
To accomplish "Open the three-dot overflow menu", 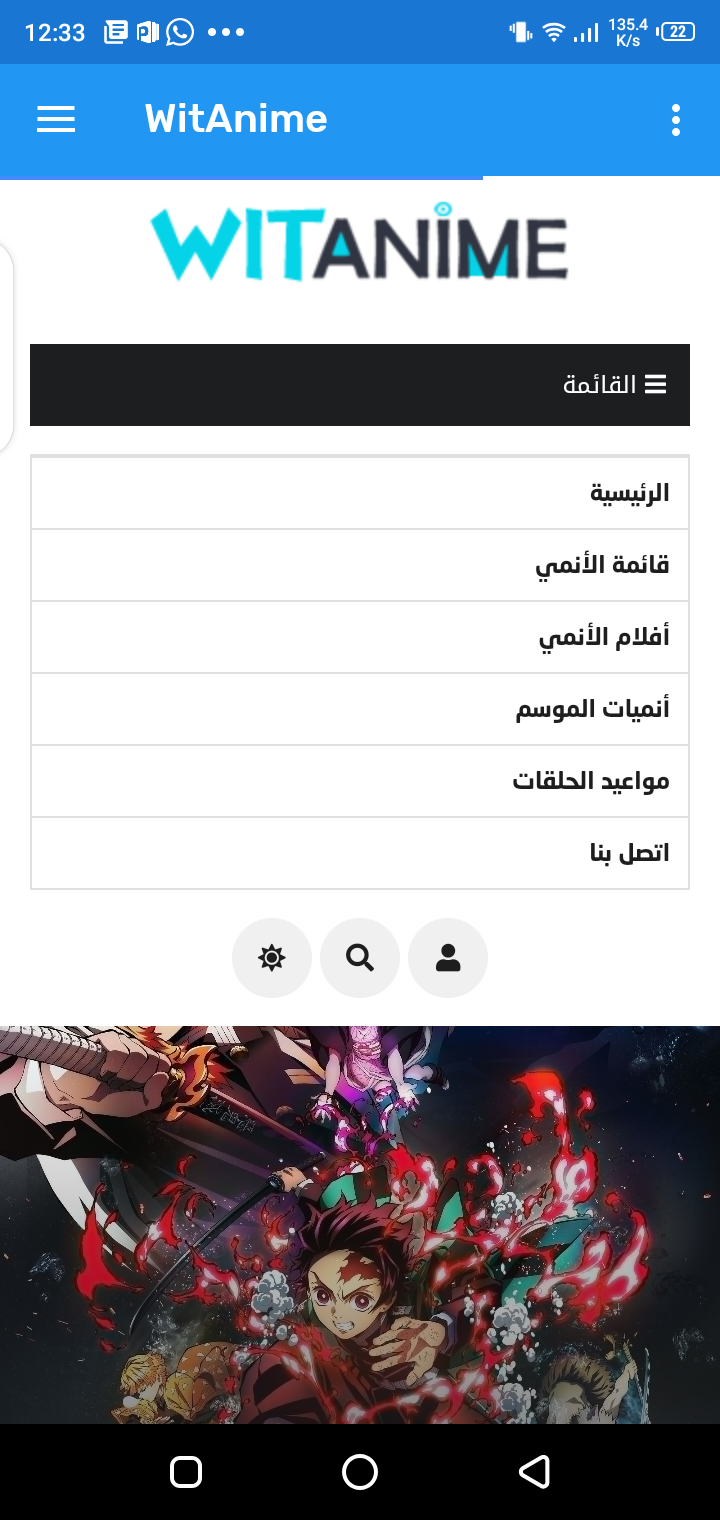I will (x=676, y=120).
